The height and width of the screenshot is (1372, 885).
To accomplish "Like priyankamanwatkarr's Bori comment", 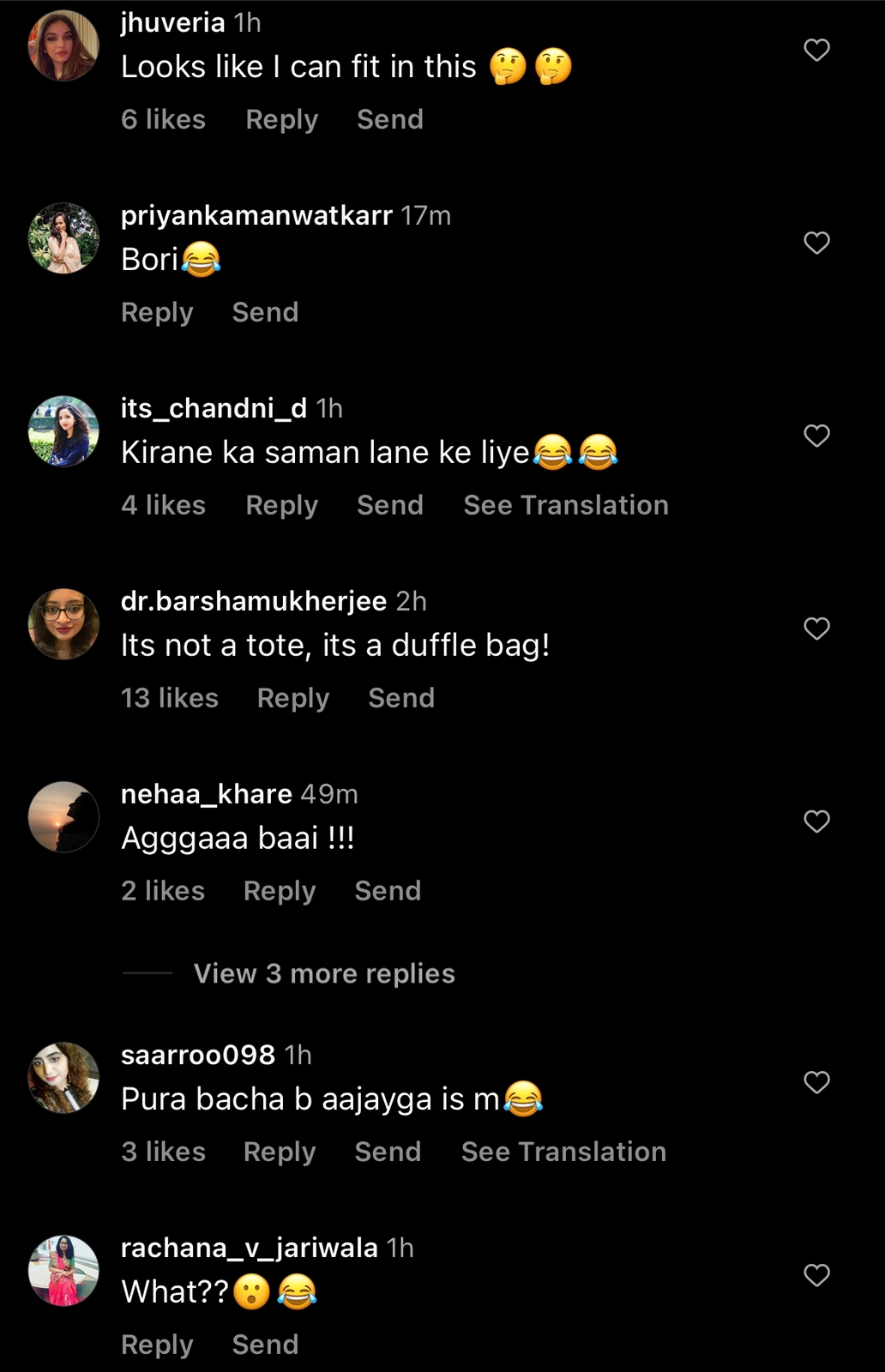I will (x=816, y=244).
